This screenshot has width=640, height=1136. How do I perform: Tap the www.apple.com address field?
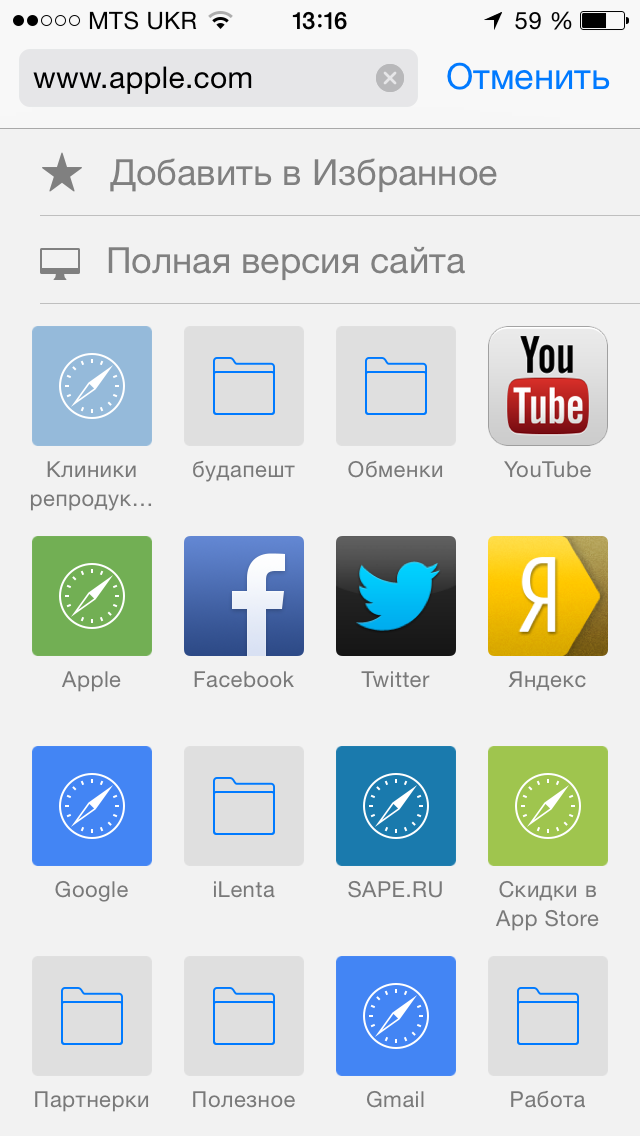point(200,78)
